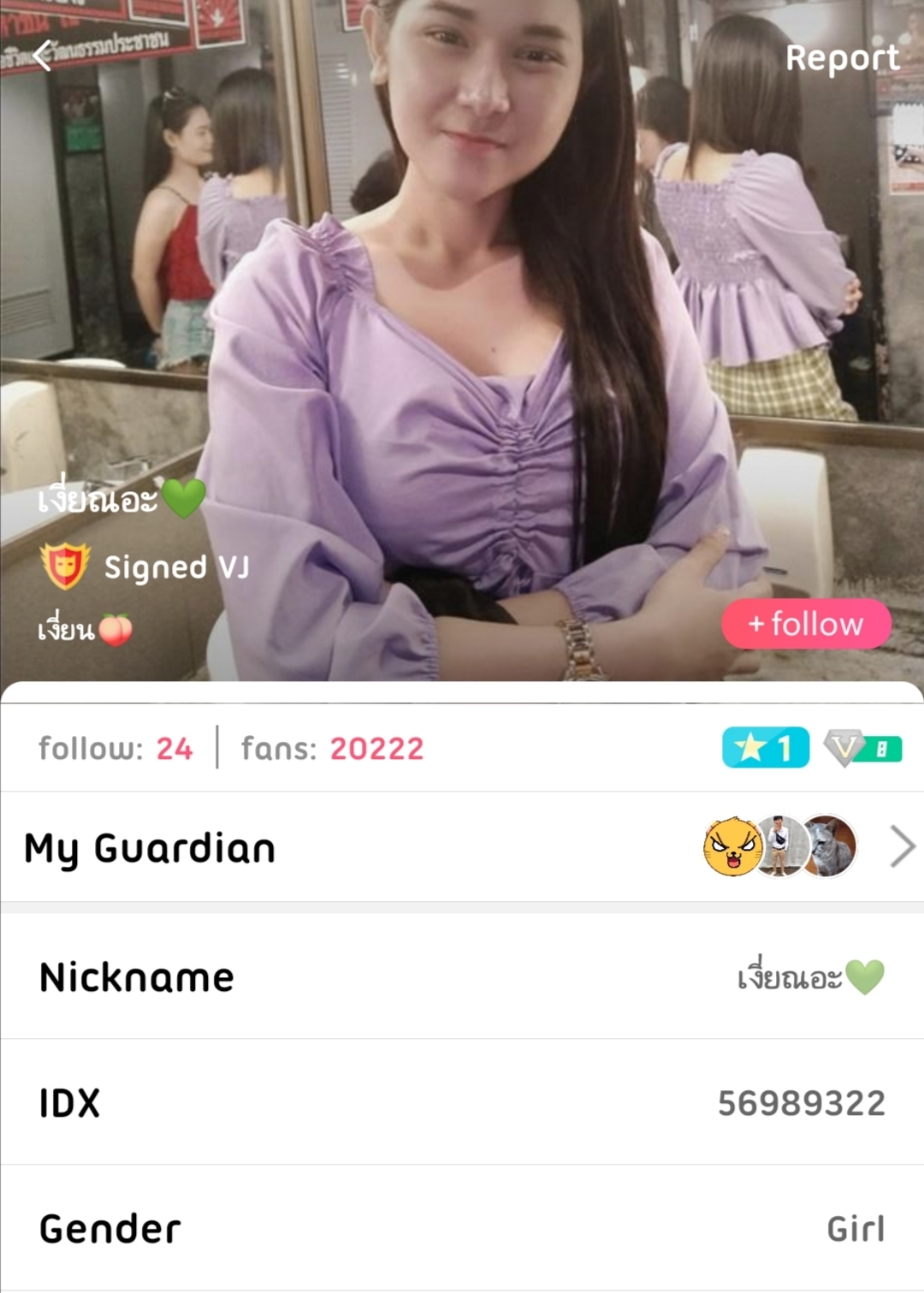Open the My Guardian list
Viewport: 924px width, 1293px height.
point(462,847)
